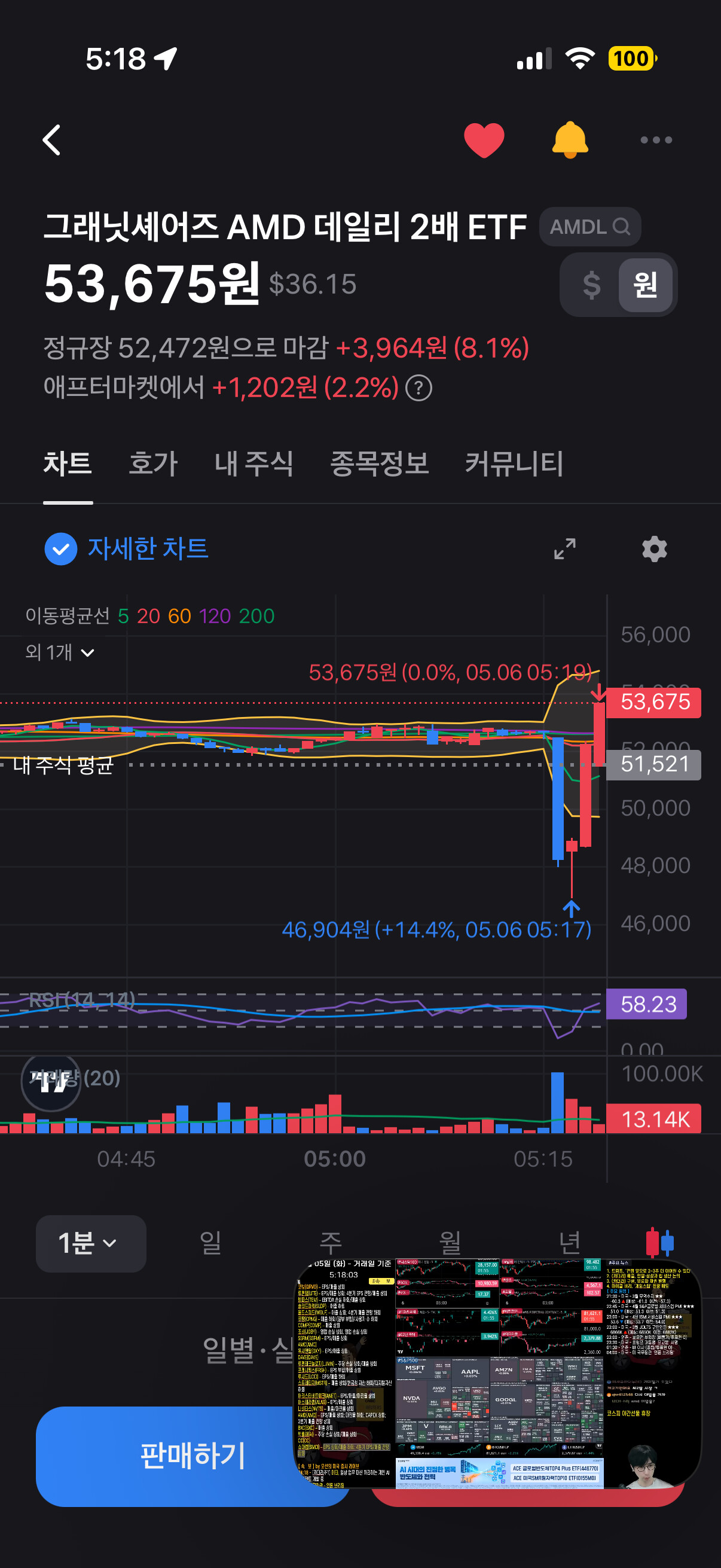Select the 월 monthly chart period
Screen dimensions: 721x1568
pos(450,1242)
